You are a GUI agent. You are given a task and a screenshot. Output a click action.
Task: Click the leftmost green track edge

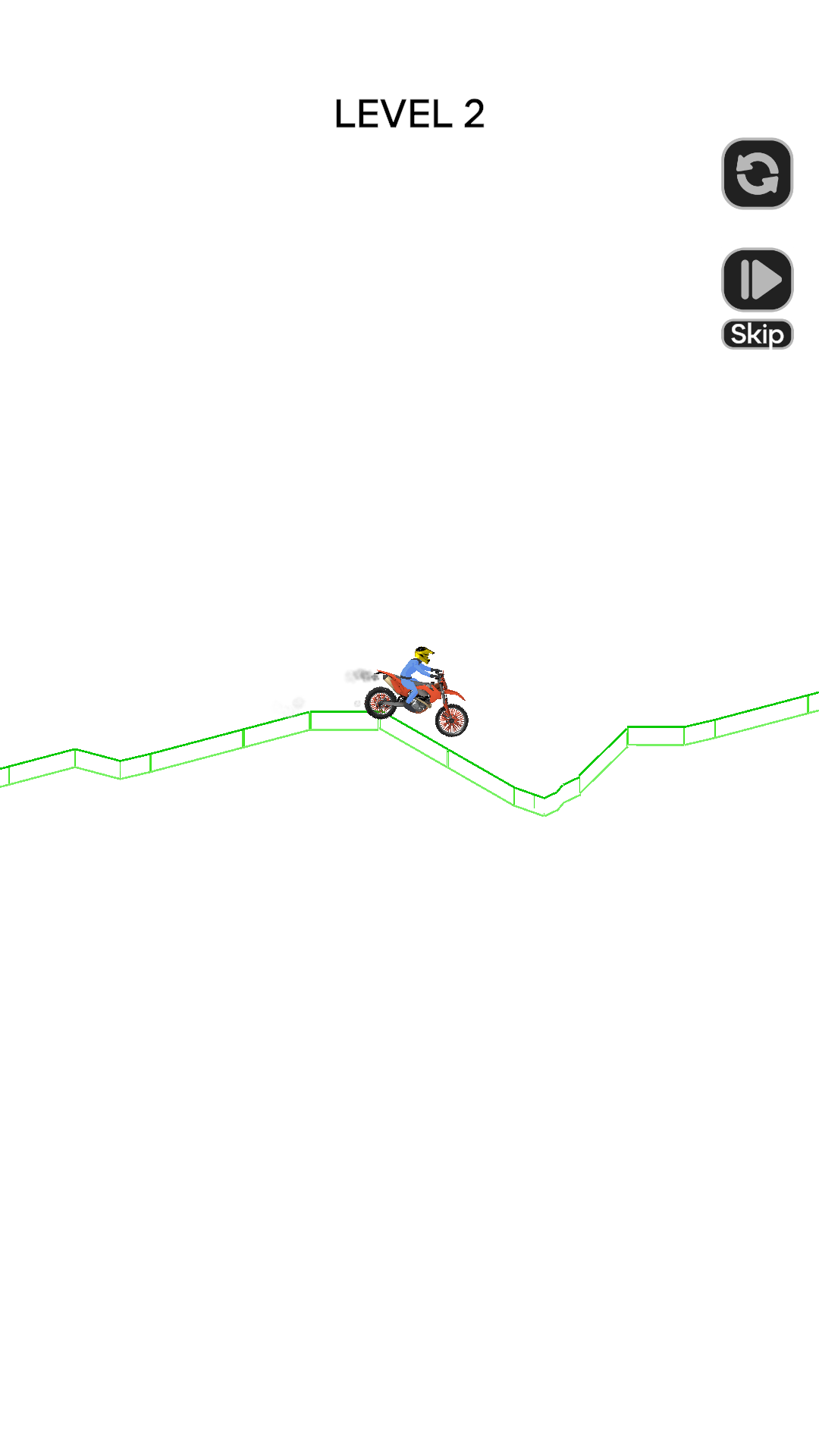click(x=8, y=770)
